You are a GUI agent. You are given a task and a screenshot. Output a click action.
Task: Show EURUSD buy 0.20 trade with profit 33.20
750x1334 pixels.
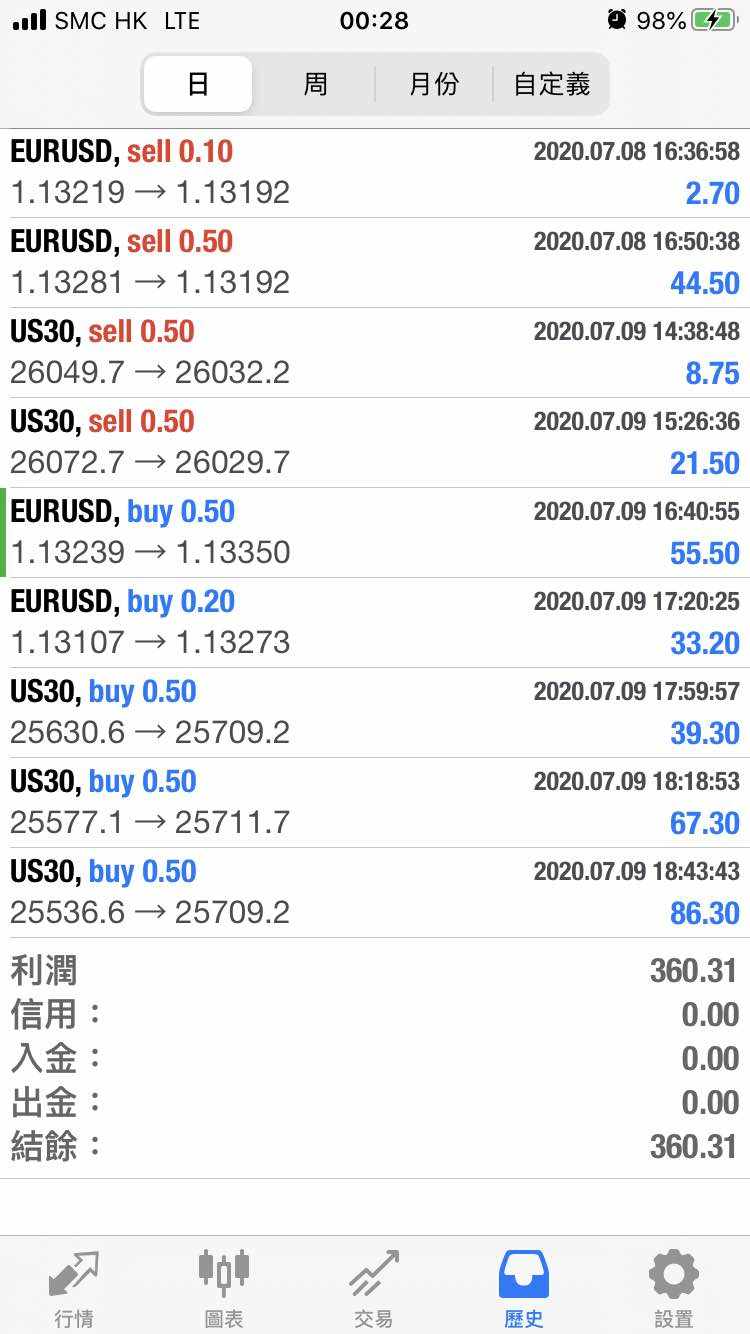375,623
